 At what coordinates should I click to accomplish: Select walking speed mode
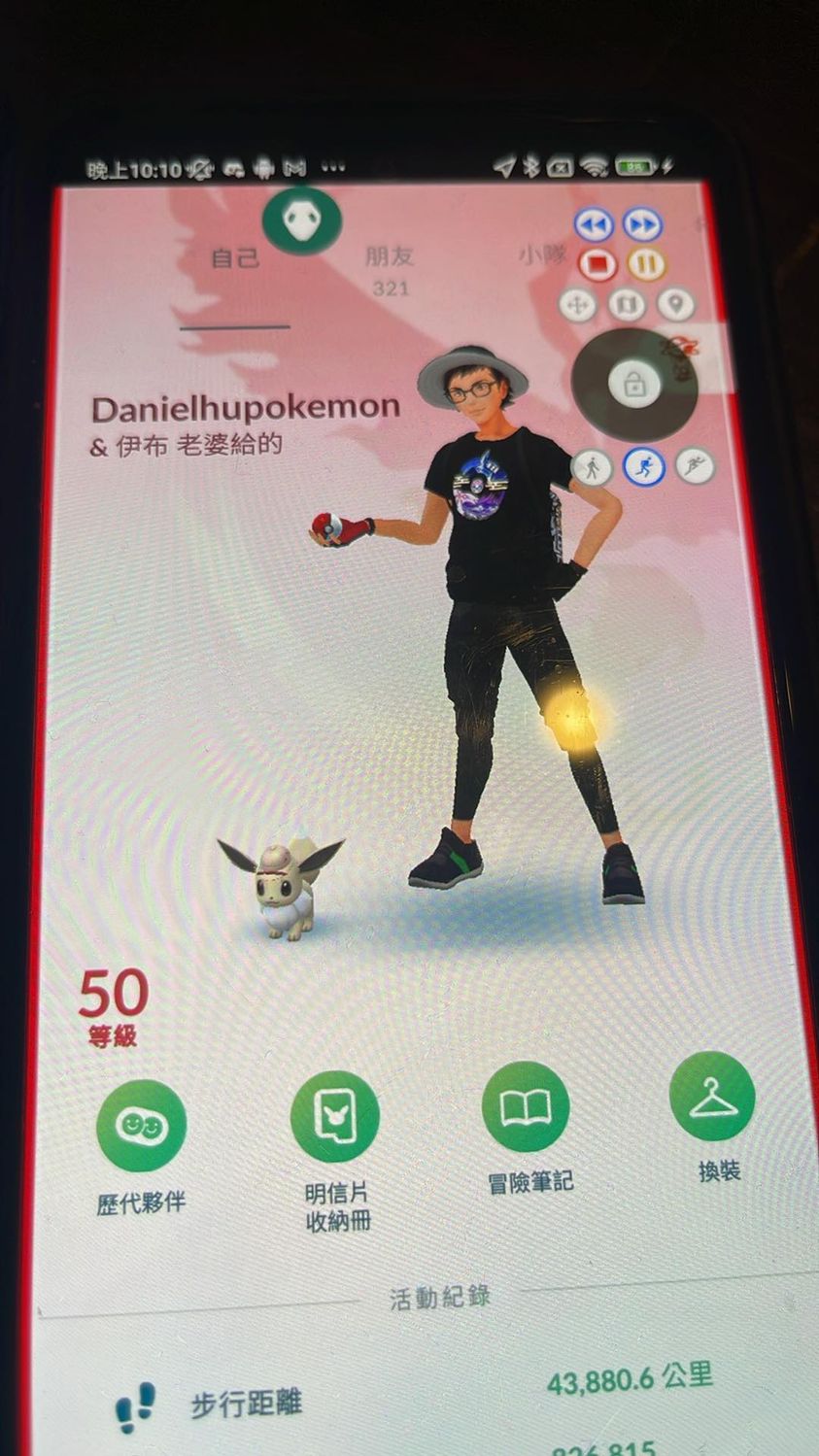(592, 468)
